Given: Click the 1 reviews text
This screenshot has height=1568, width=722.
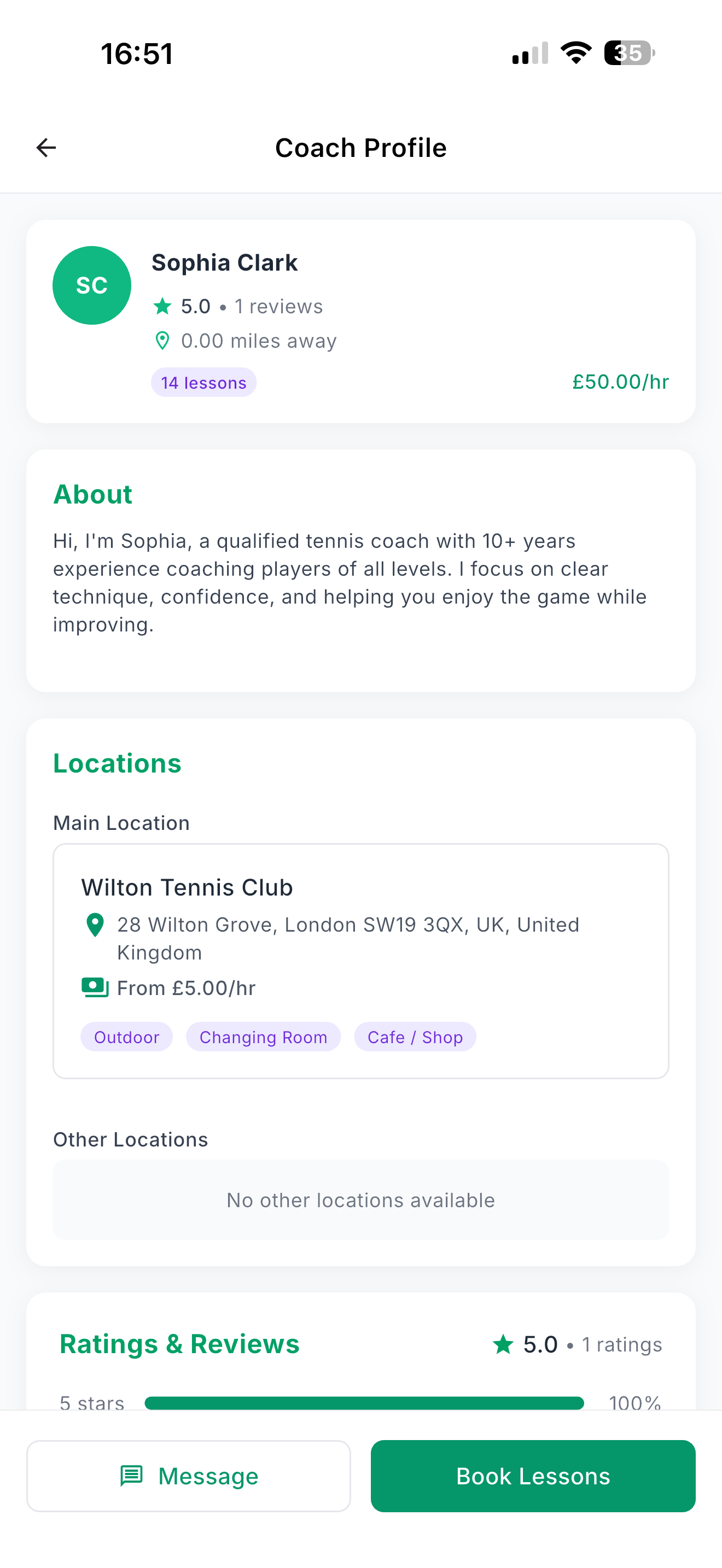Looking at the screenshot, I should pyautogui.click(x=278, y=306).
